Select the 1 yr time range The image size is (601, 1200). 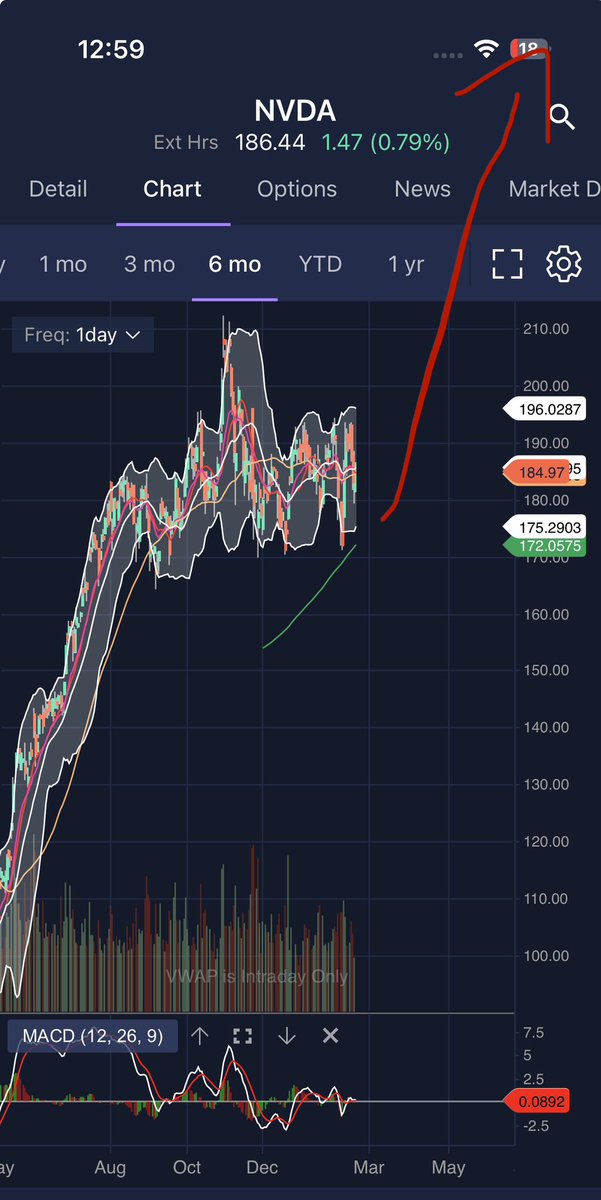coord(406,264)
